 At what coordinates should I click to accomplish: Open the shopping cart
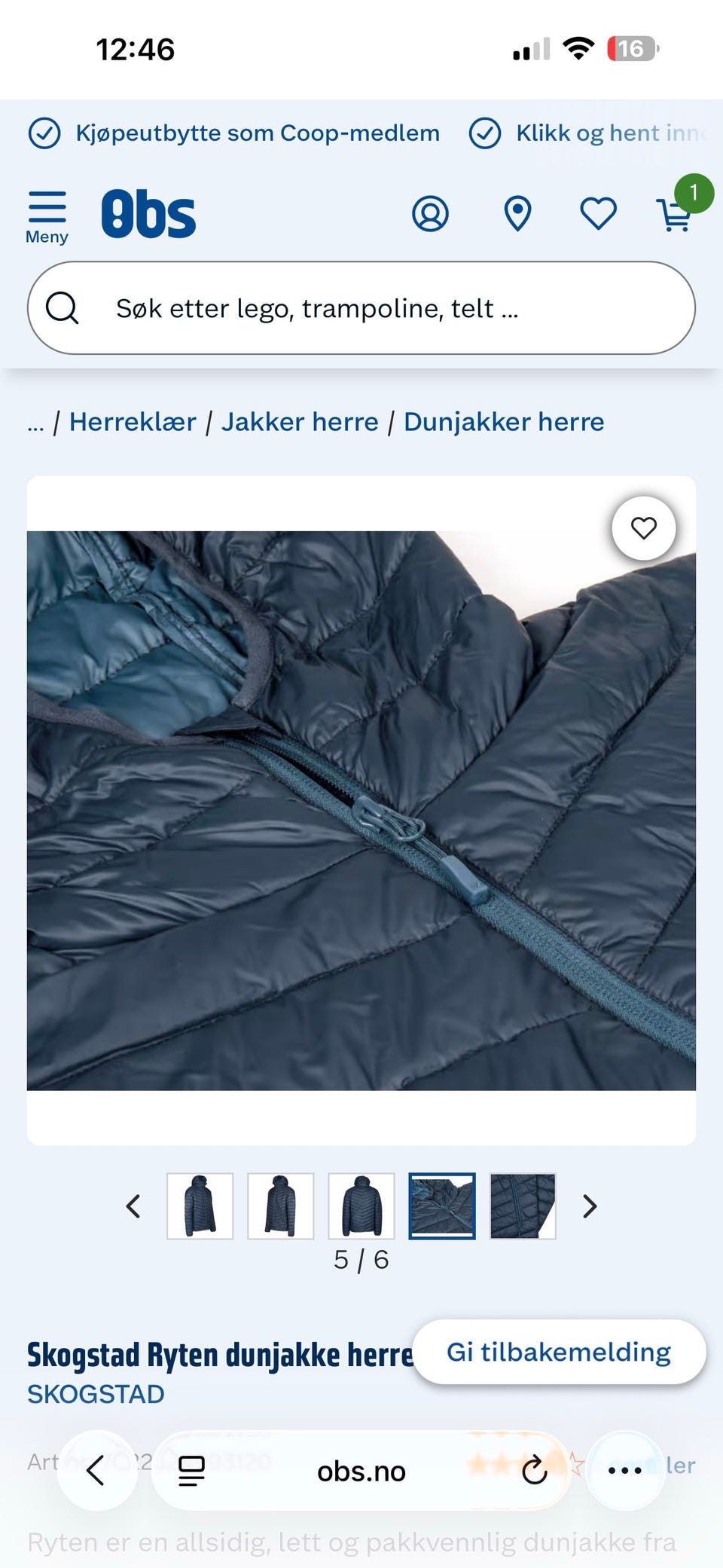[676, 214]
